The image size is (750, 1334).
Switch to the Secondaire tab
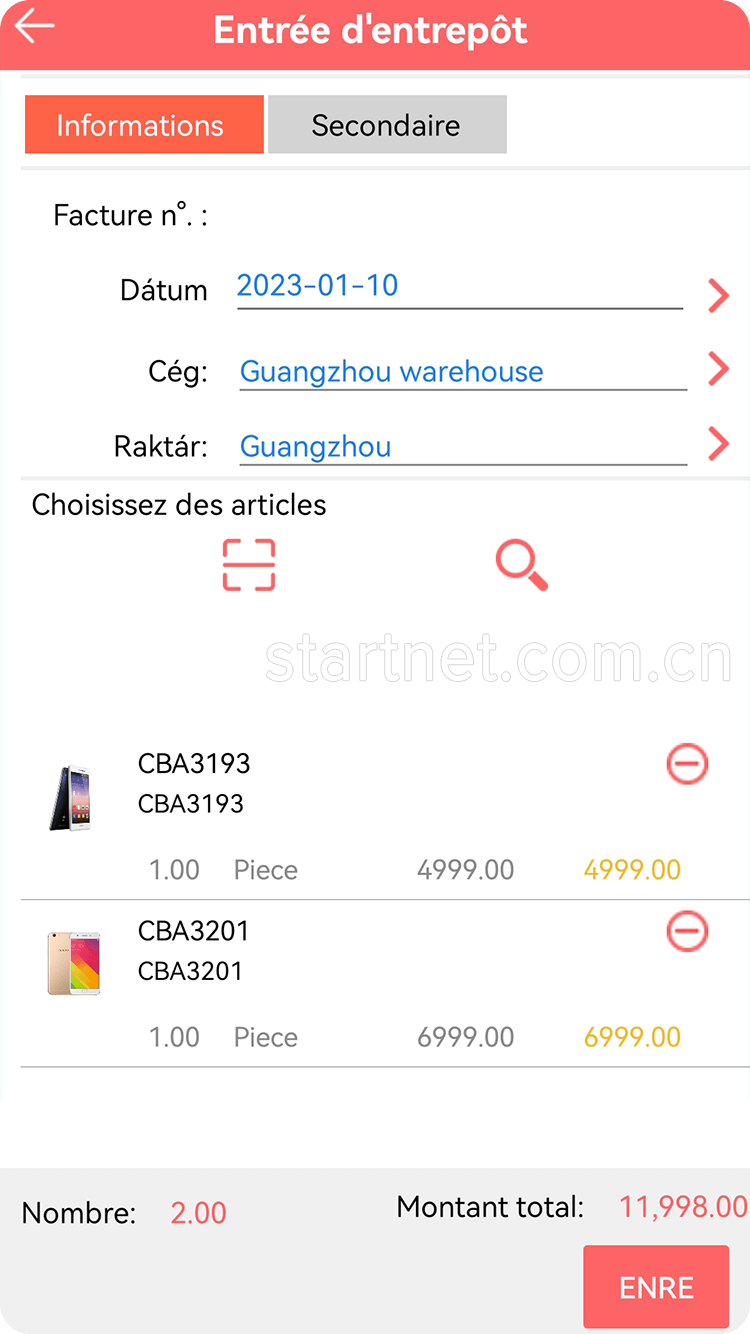click(386, 125)
